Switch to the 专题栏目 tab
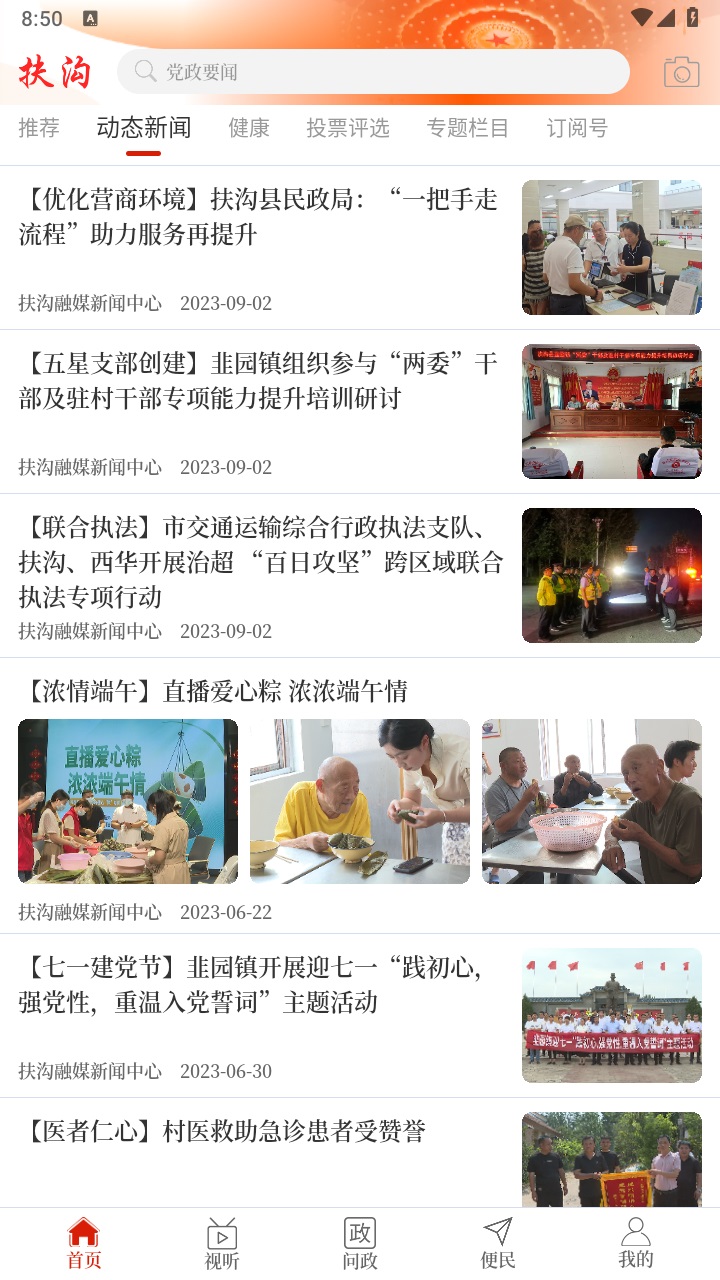720x1280 pixels. pyautogui.click(x=470, y=128)
